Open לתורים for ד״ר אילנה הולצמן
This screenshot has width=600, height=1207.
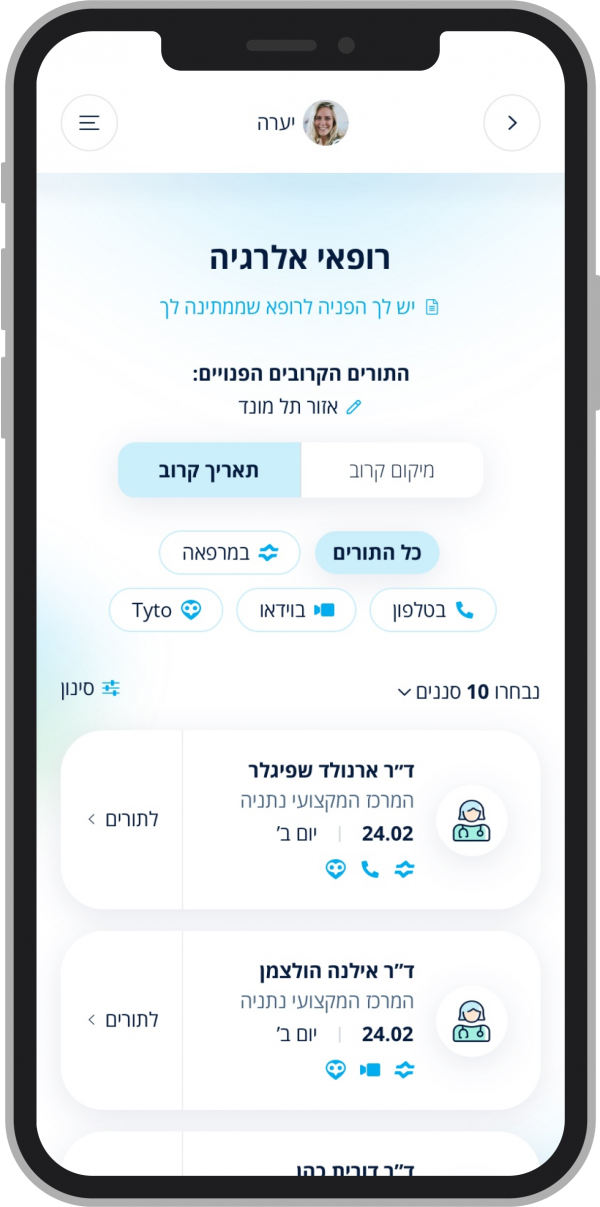click(x=122, y=1020)
